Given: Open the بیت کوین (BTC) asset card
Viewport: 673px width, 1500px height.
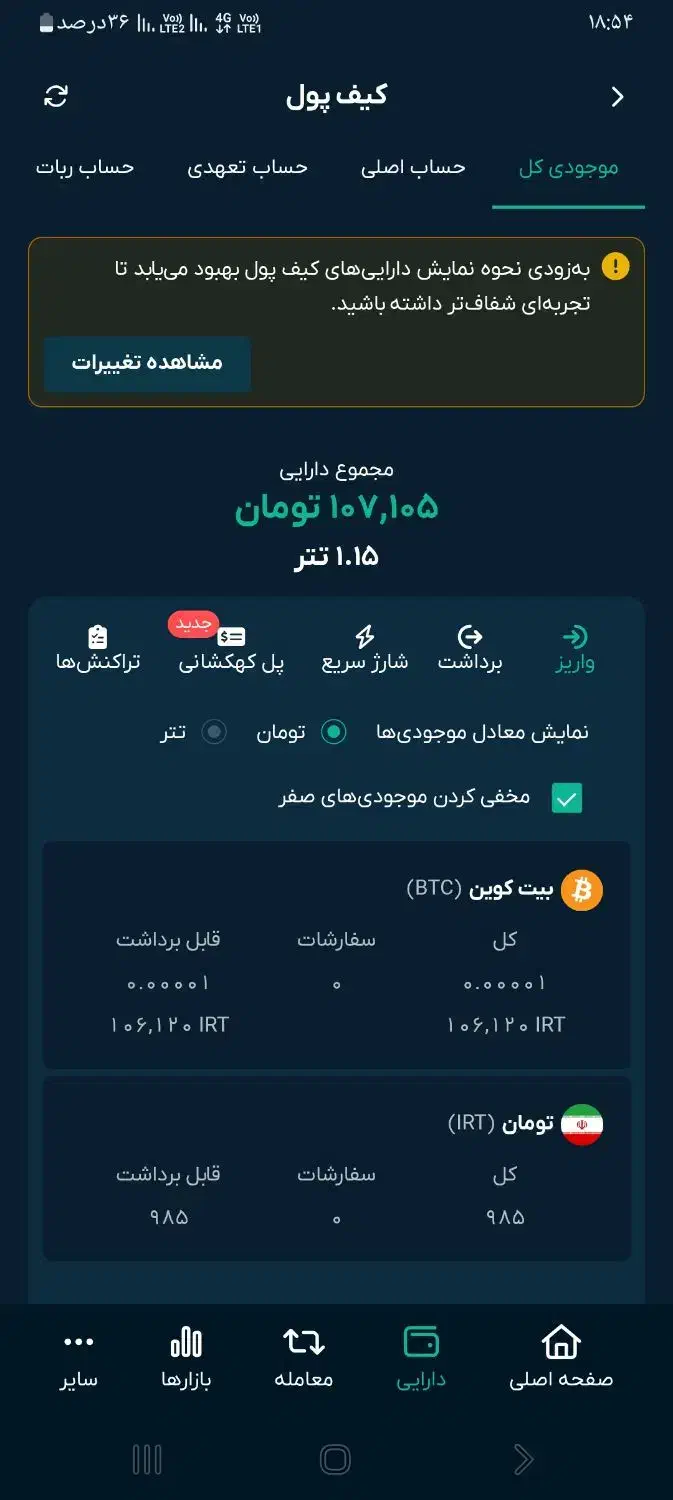Looking at the screenshot, I should tap(336, 955).
